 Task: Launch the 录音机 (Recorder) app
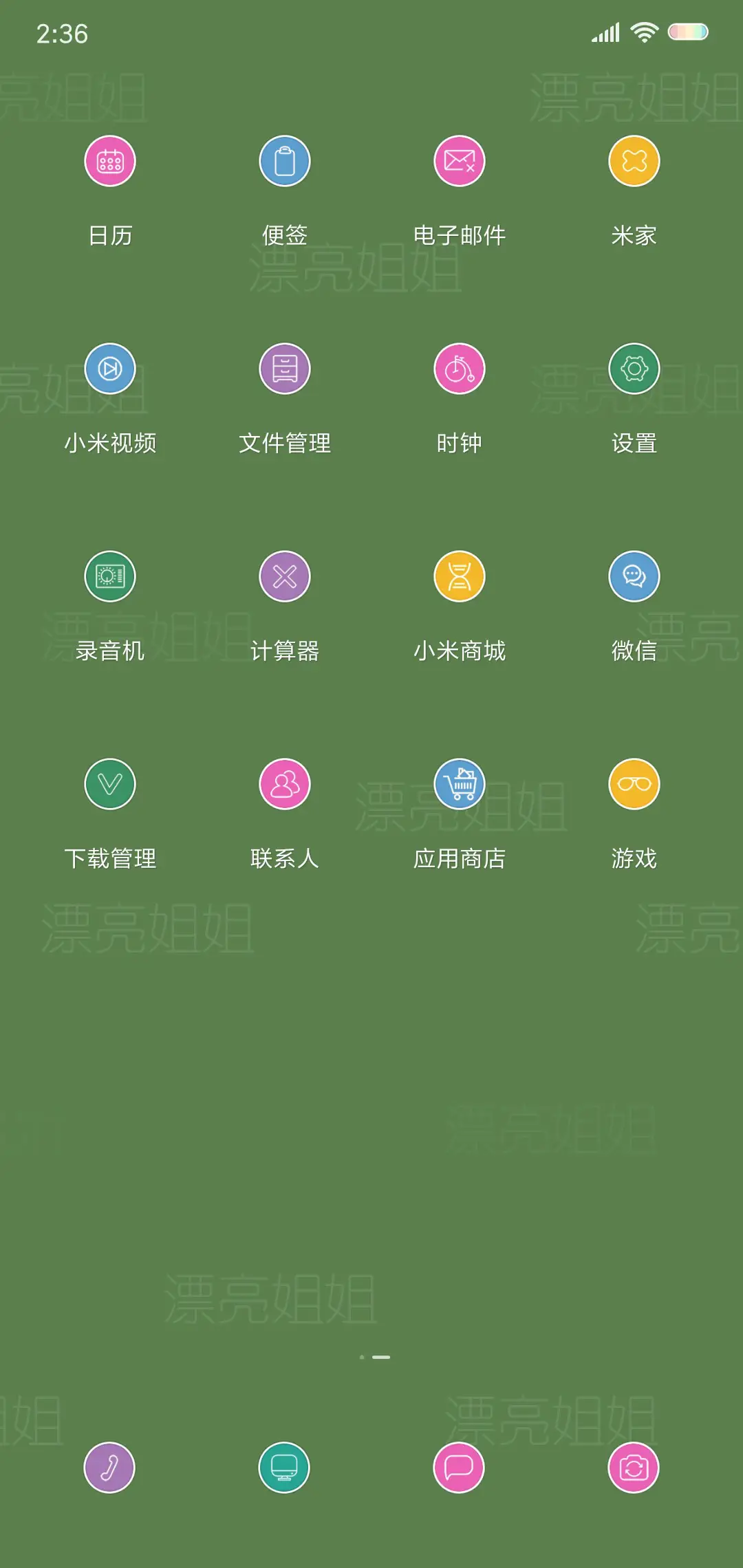tap(110, 576)
